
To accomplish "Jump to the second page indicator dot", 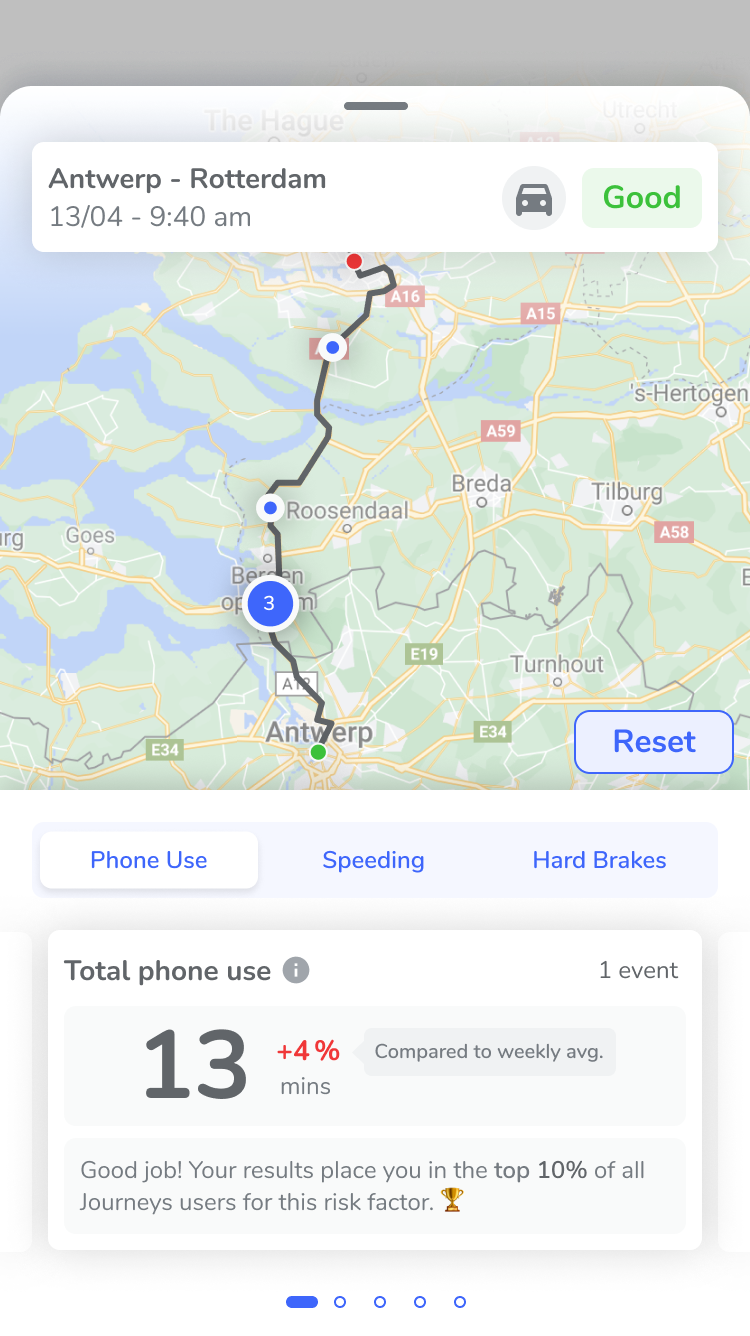I will point(340,1302).
